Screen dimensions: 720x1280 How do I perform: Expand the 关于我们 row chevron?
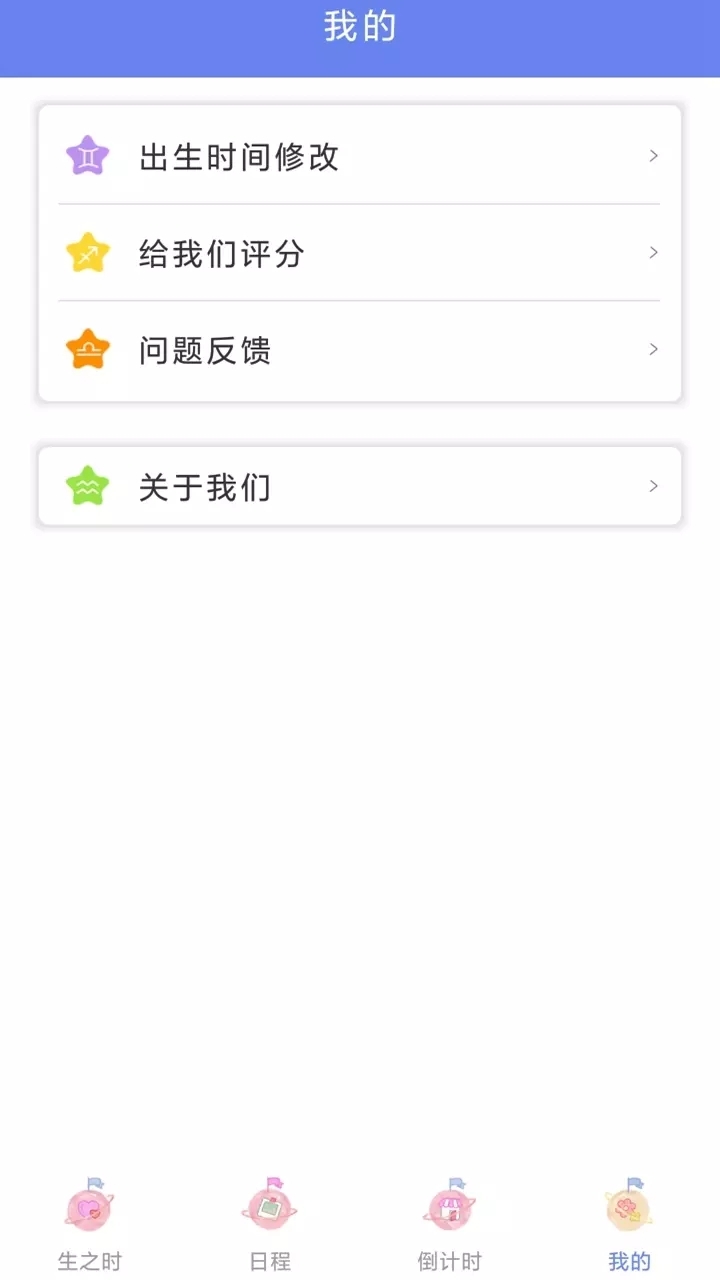pos(654,486)
